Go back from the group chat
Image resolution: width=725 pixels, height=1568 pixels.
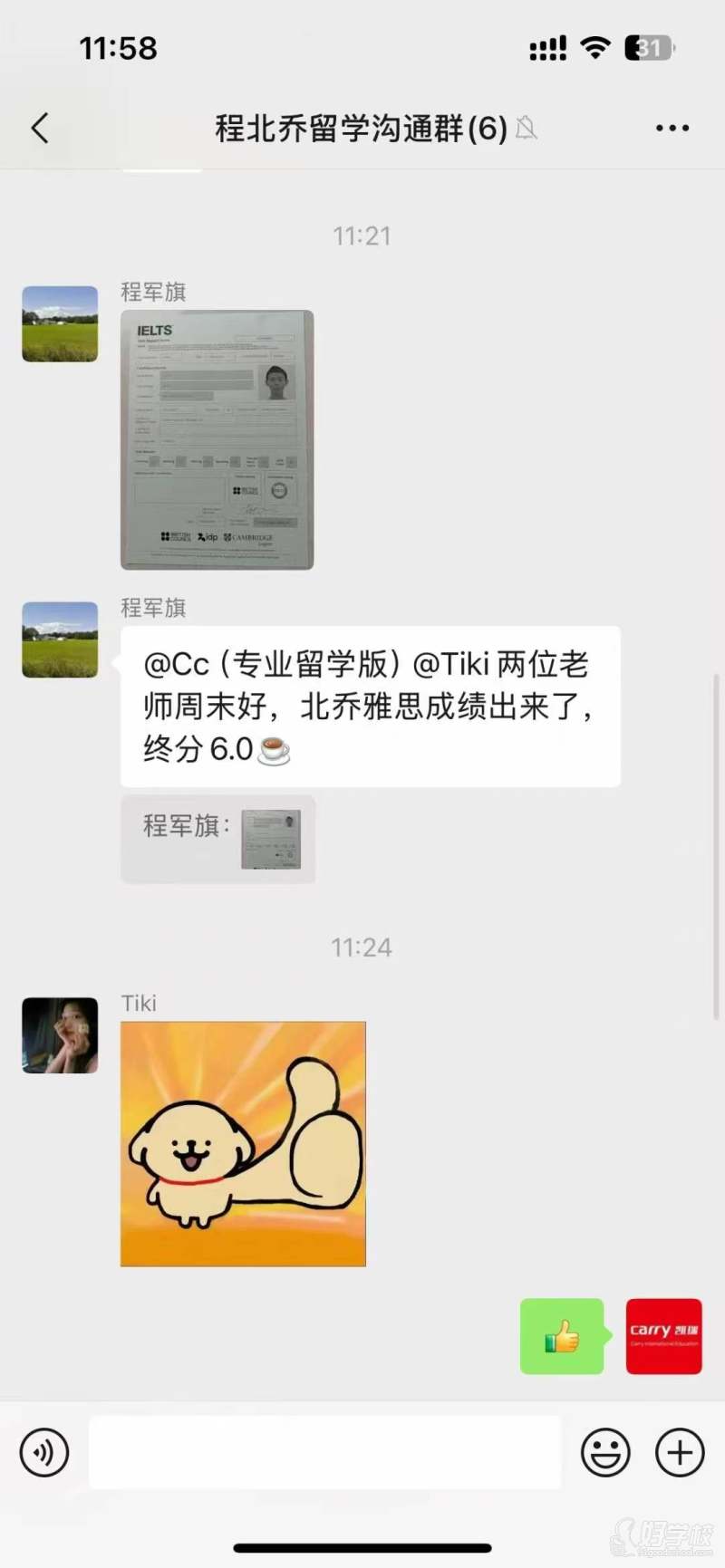(40, 129)
